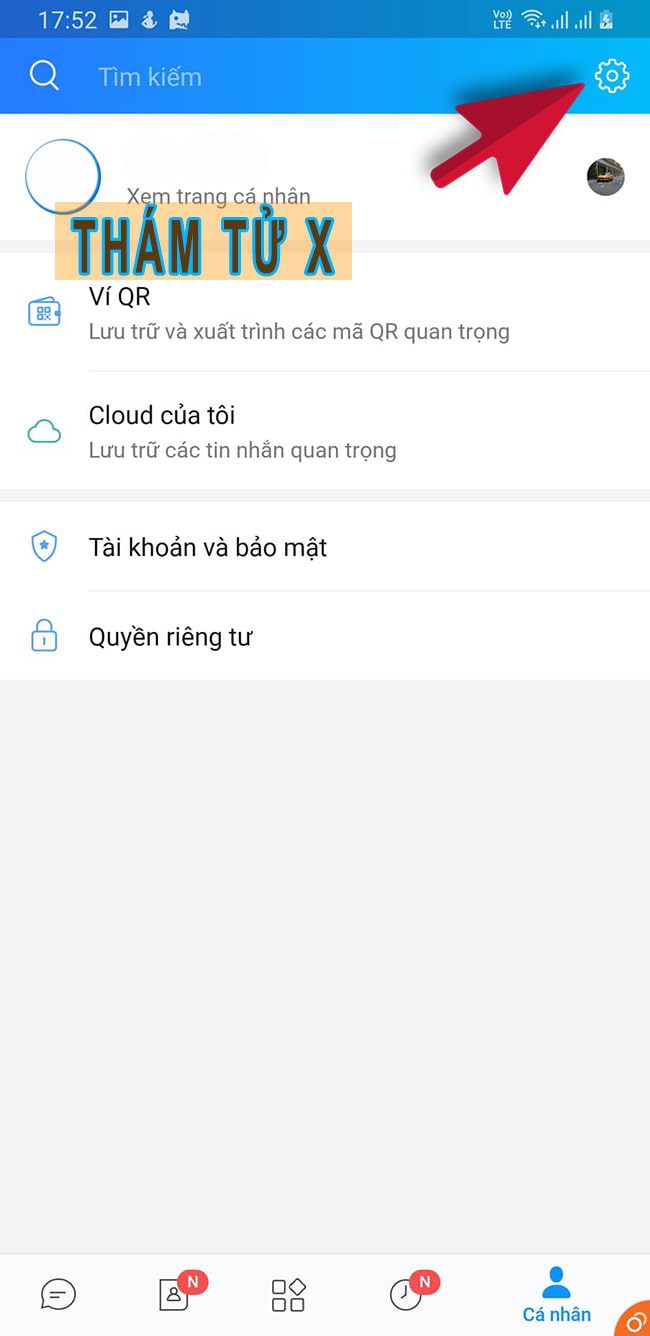
Task: Tap the magnifier search icon
Action: pyautogui.click(x=44, y=76)
